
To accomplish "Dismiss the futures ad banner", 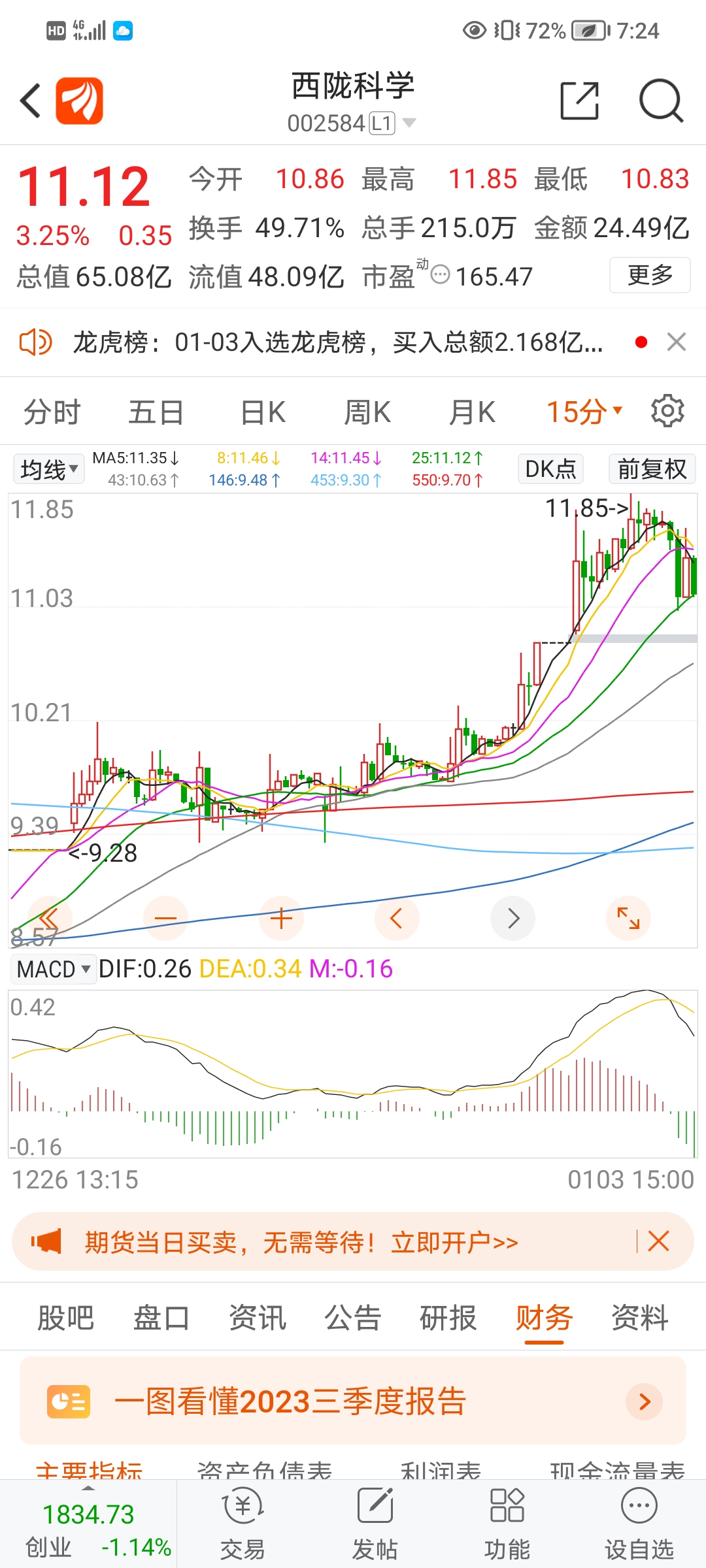I will [x=659, y=1241].
